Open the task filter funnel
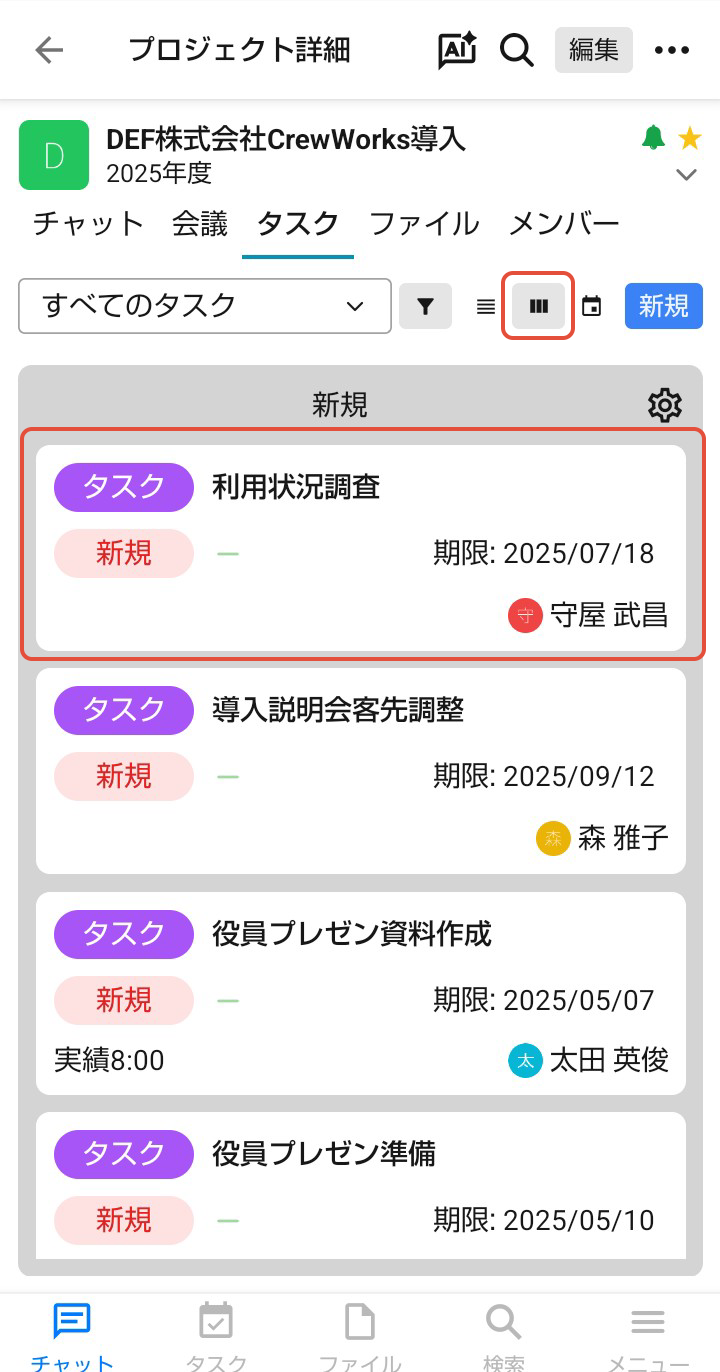The height and width of the screenshot is (1372, 720). pos(425,306)
